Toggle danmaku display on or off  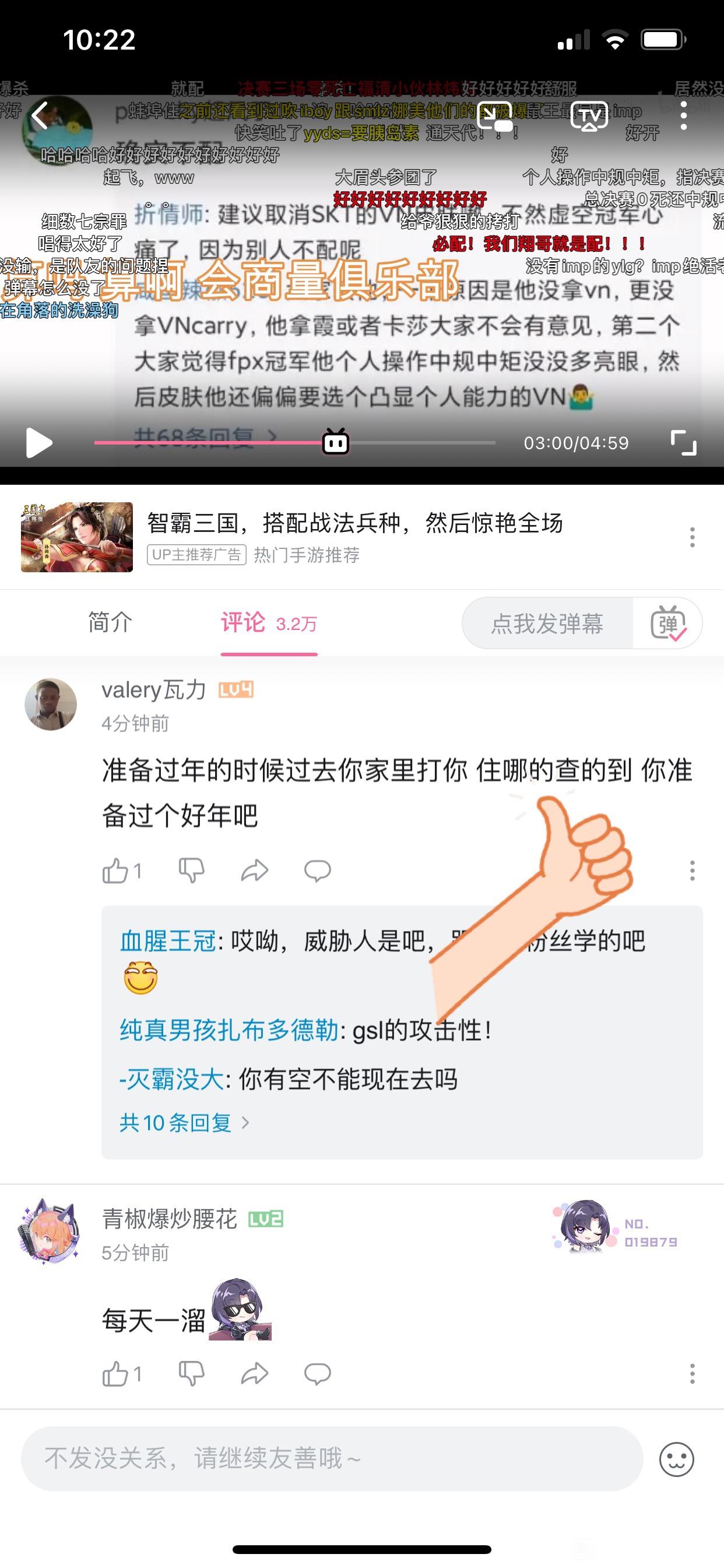(x=668, y=624)
